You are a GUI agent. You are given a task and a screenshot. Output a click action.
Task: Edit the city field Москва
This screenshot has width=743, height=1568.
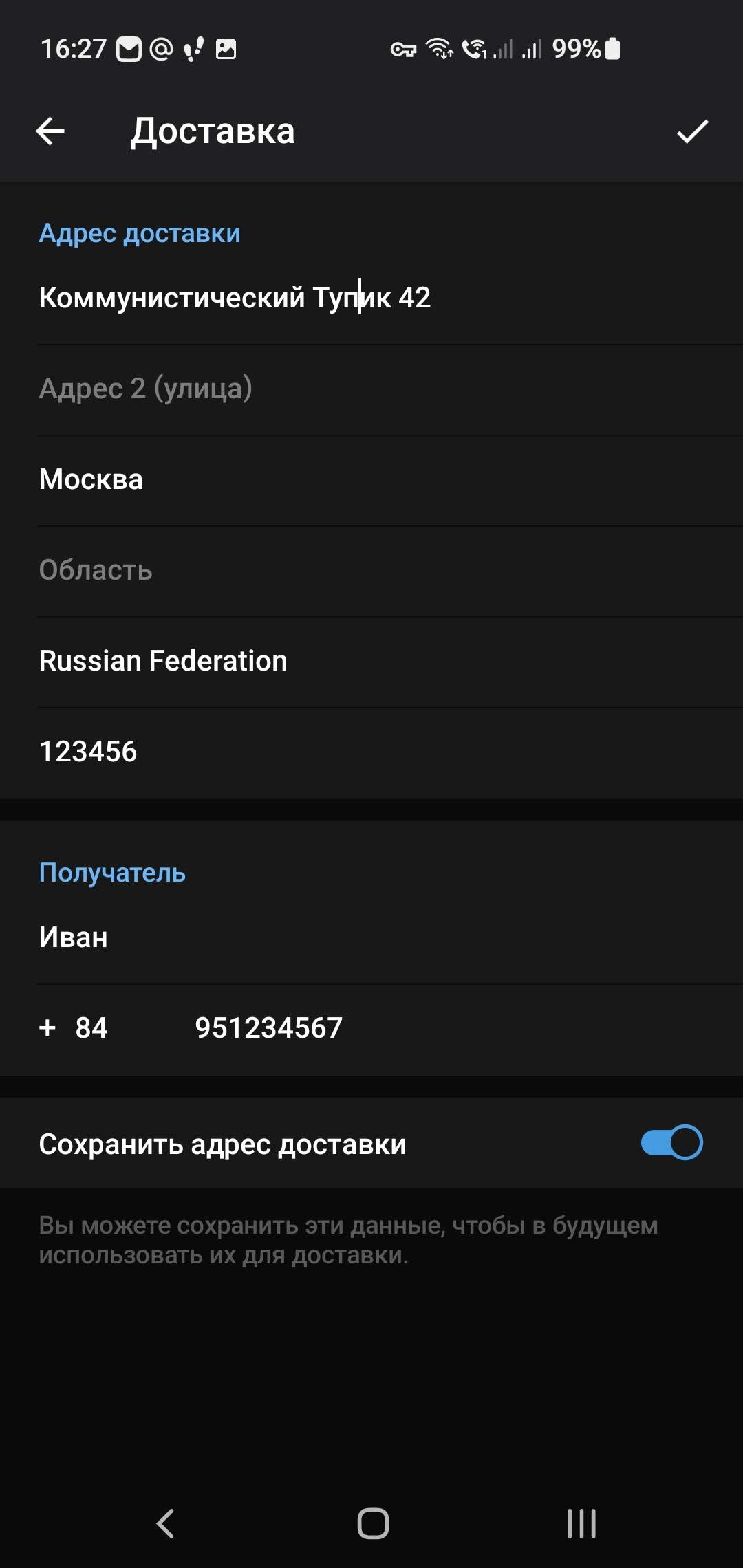[371, 479]
